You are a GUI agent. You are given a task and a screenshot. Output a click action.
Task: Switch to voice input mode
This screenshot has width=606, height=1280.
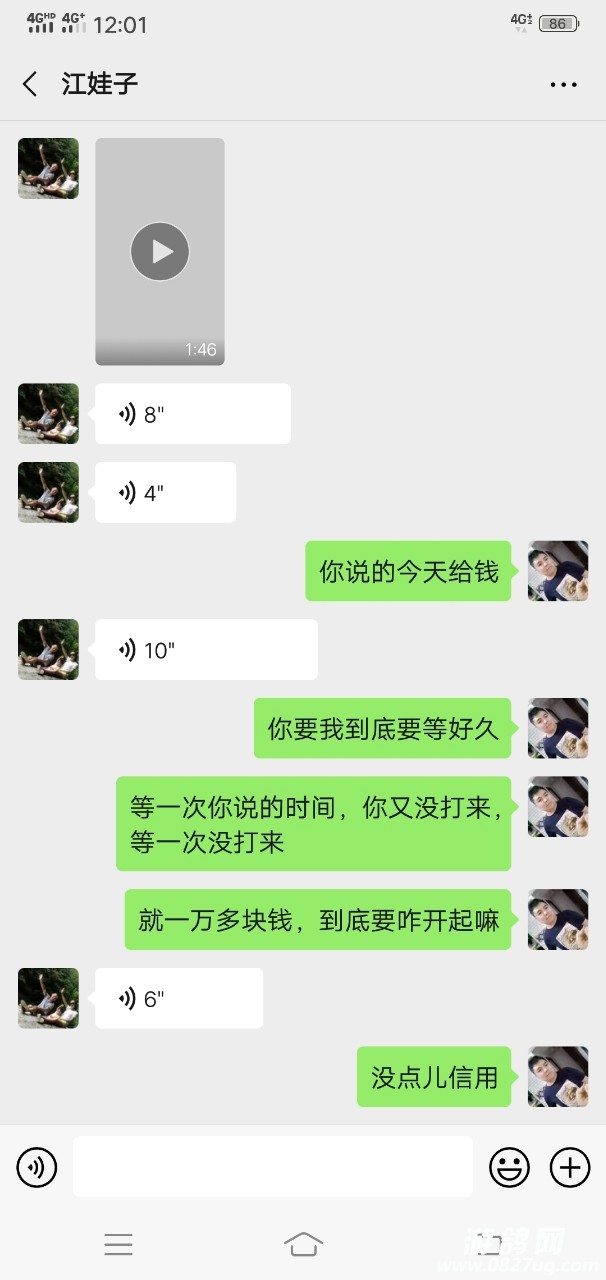pos(37,1167)
